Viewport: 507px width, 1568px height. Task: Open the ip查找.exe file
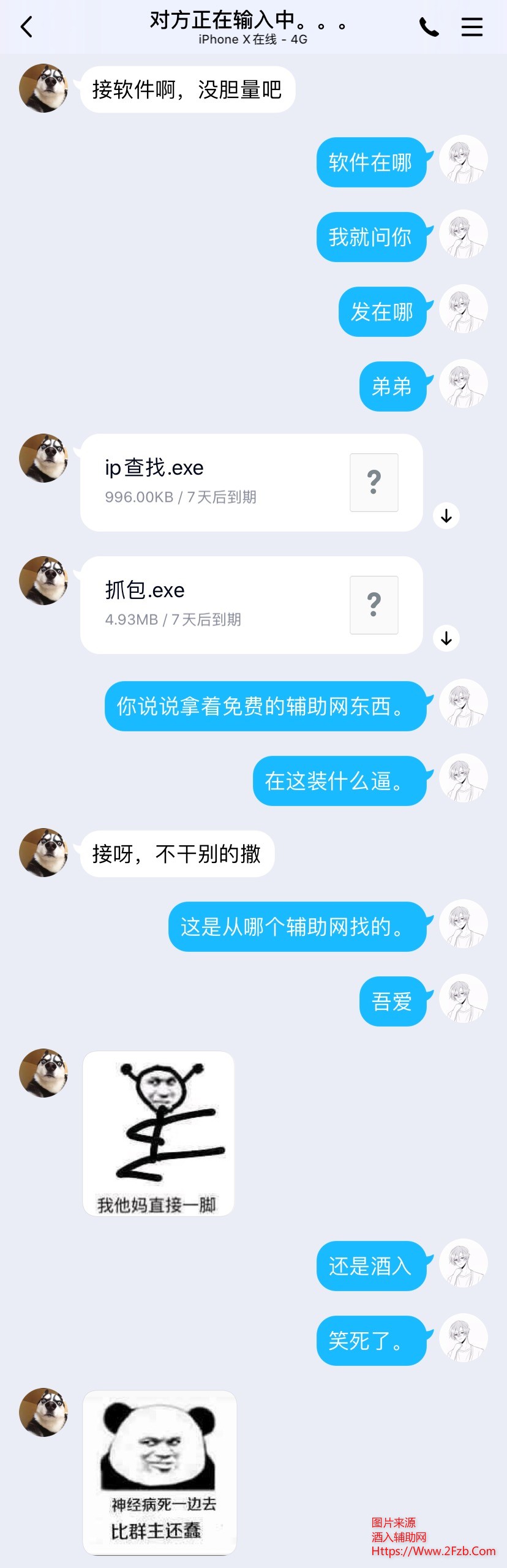[251, 482]
